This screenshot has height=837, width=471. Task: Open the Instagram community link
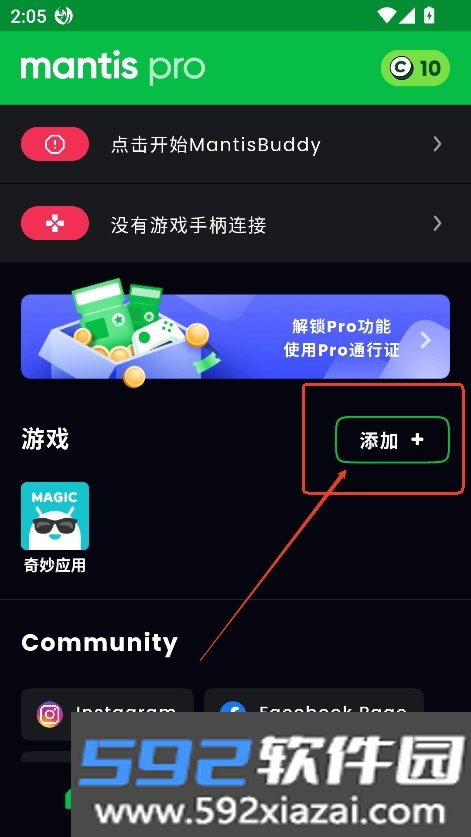click(x=107, y=713)
